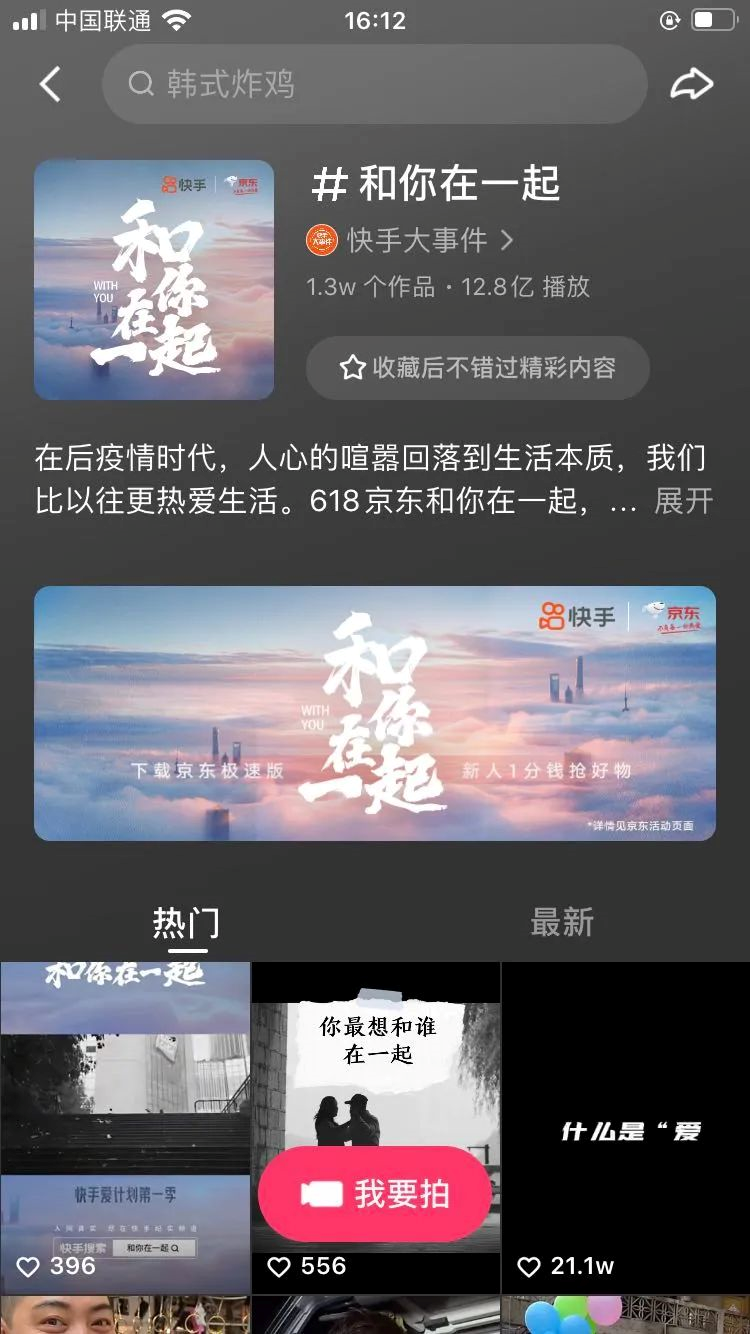Viewport: 750px width, 1334px height.
Task: Open the 和你在一起 JD promo banner
Action: pos(375,713)
